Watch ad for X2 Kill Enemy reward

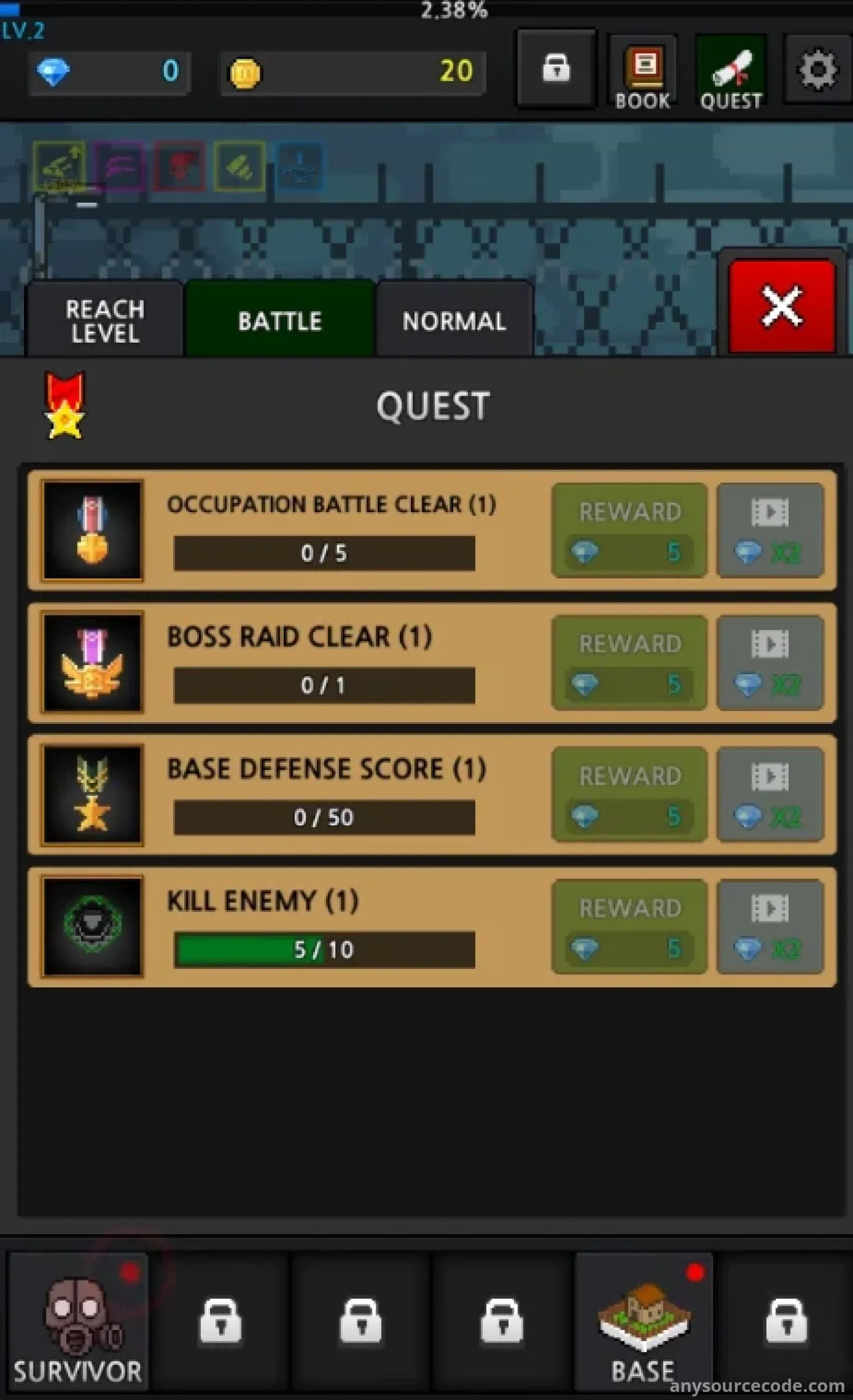pos(769,927)
